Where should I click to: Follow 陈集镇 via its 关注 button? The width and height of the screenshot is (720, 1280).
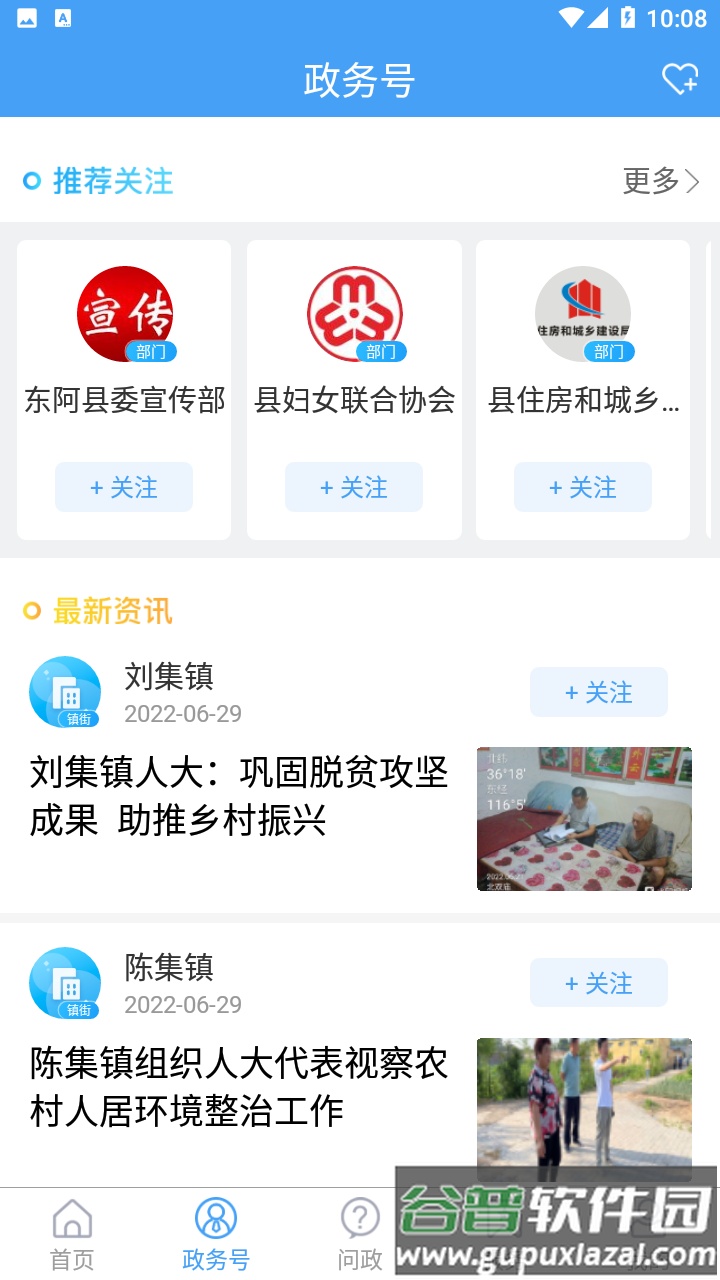tap(598, 982)
